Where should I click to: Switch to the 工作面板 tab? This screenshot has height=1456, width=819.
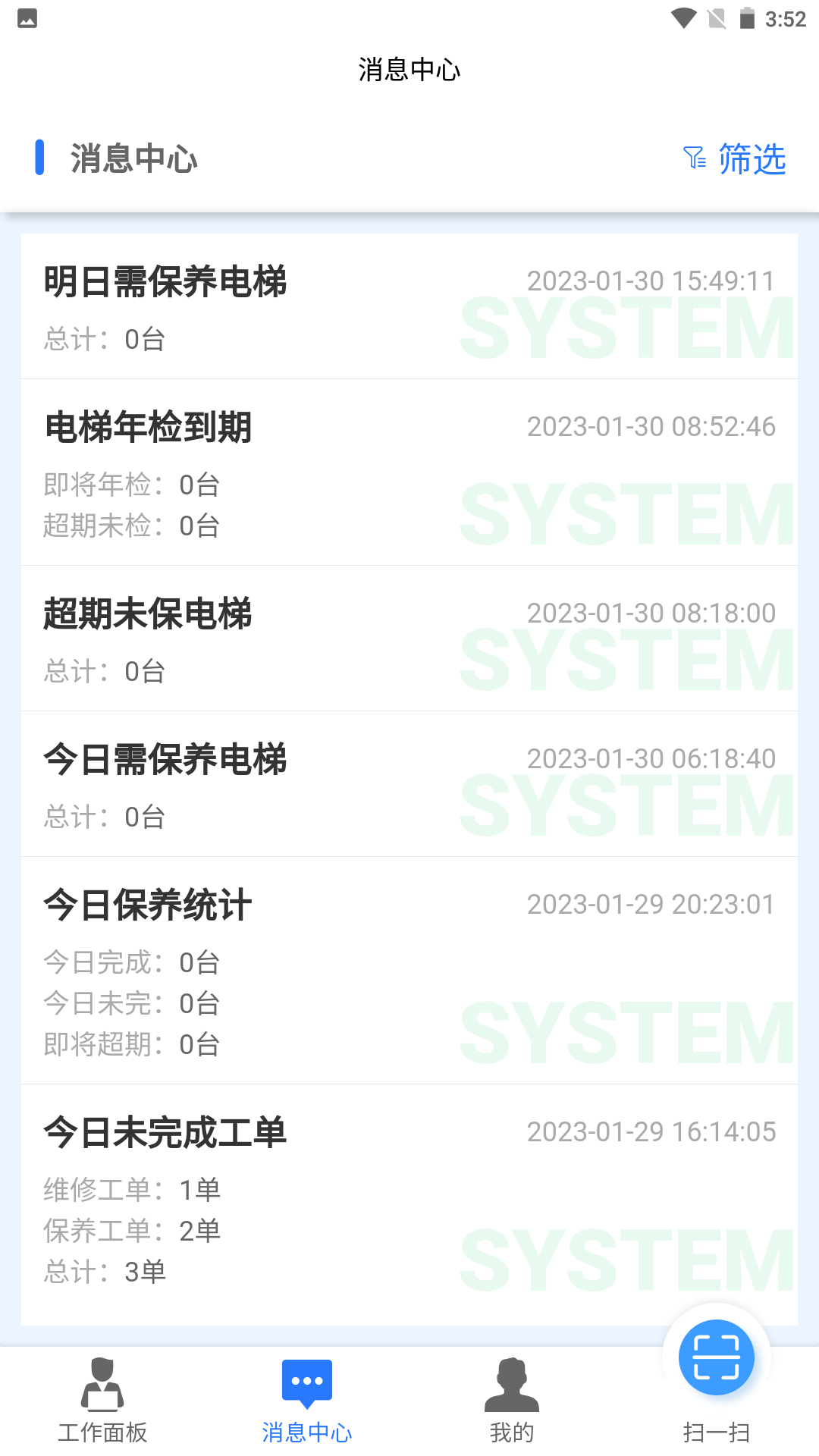[102, 1401]
